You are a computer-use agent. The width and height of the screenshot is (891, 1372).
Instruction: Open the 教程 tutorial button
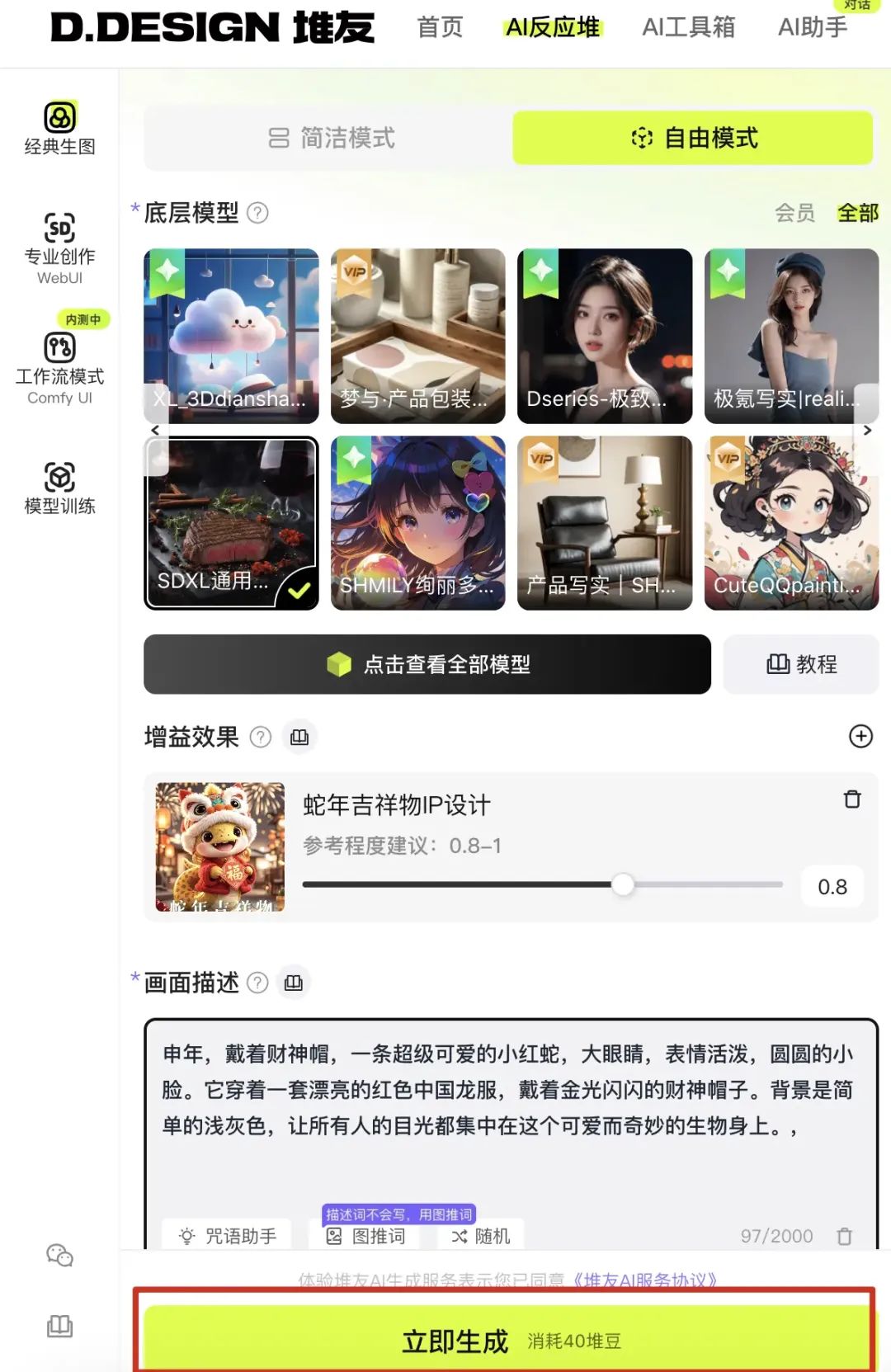click(801, 664)
